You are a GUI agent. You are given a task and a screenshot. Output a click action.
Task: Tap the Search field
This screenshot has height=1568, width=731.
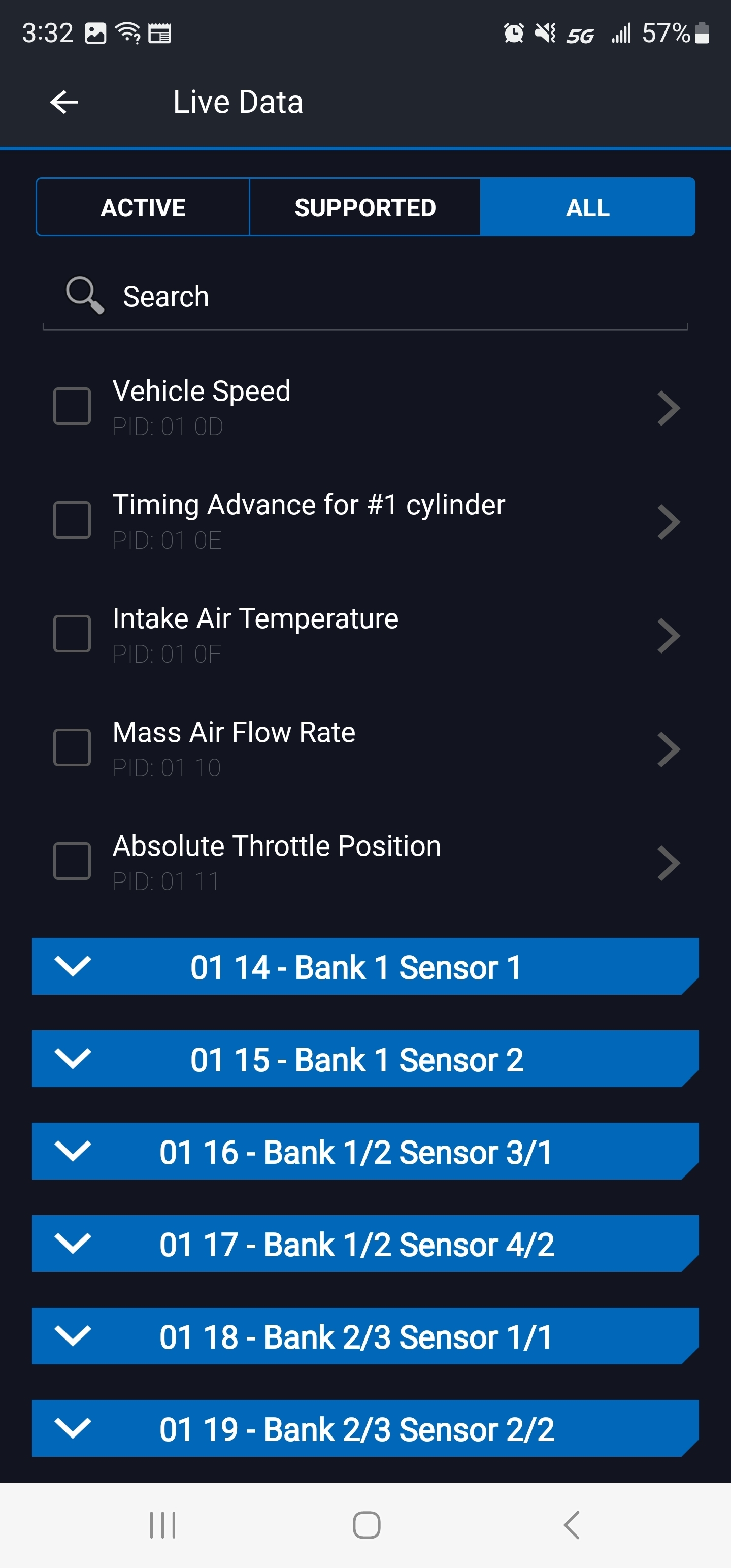point(365,297)
